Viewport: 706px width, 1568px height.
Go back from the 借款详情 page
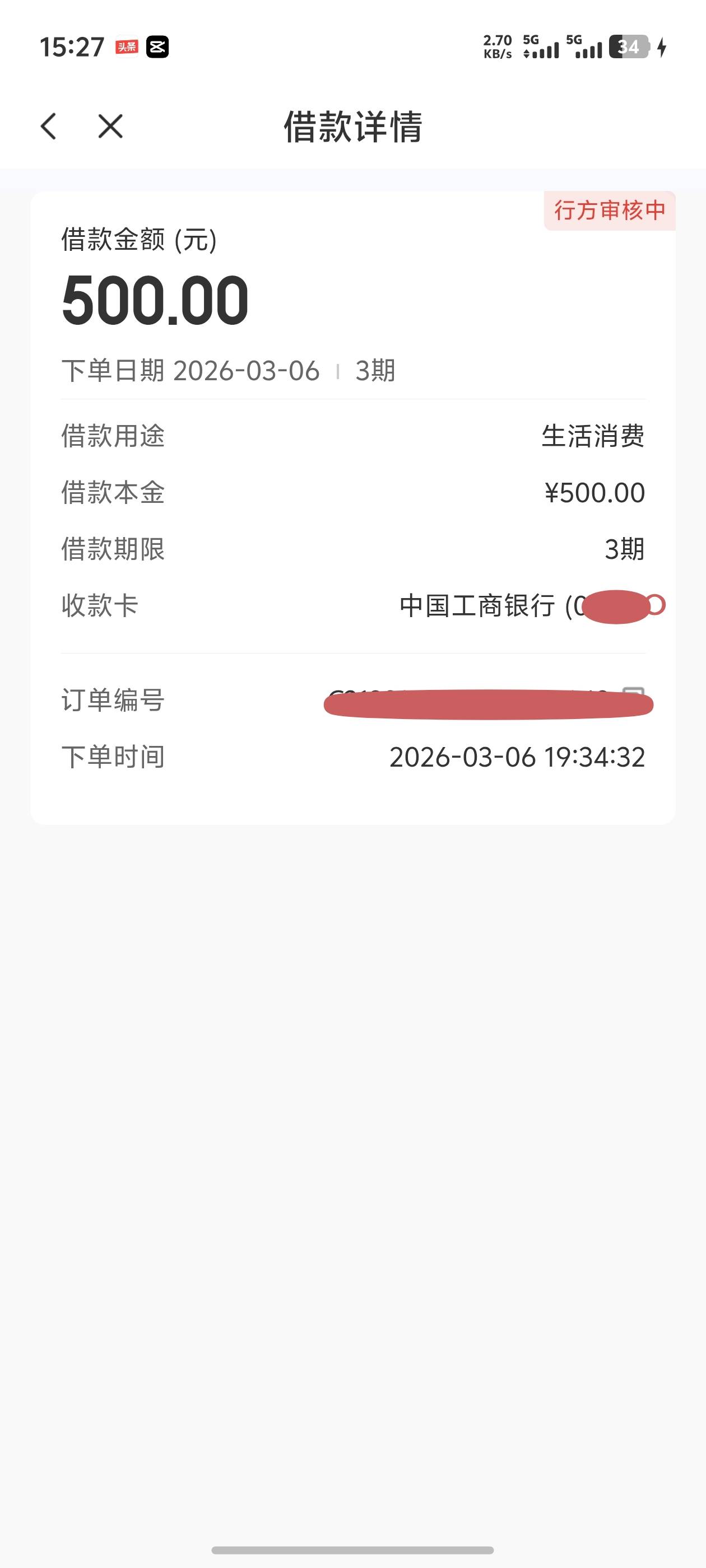(x=49, y=127)
